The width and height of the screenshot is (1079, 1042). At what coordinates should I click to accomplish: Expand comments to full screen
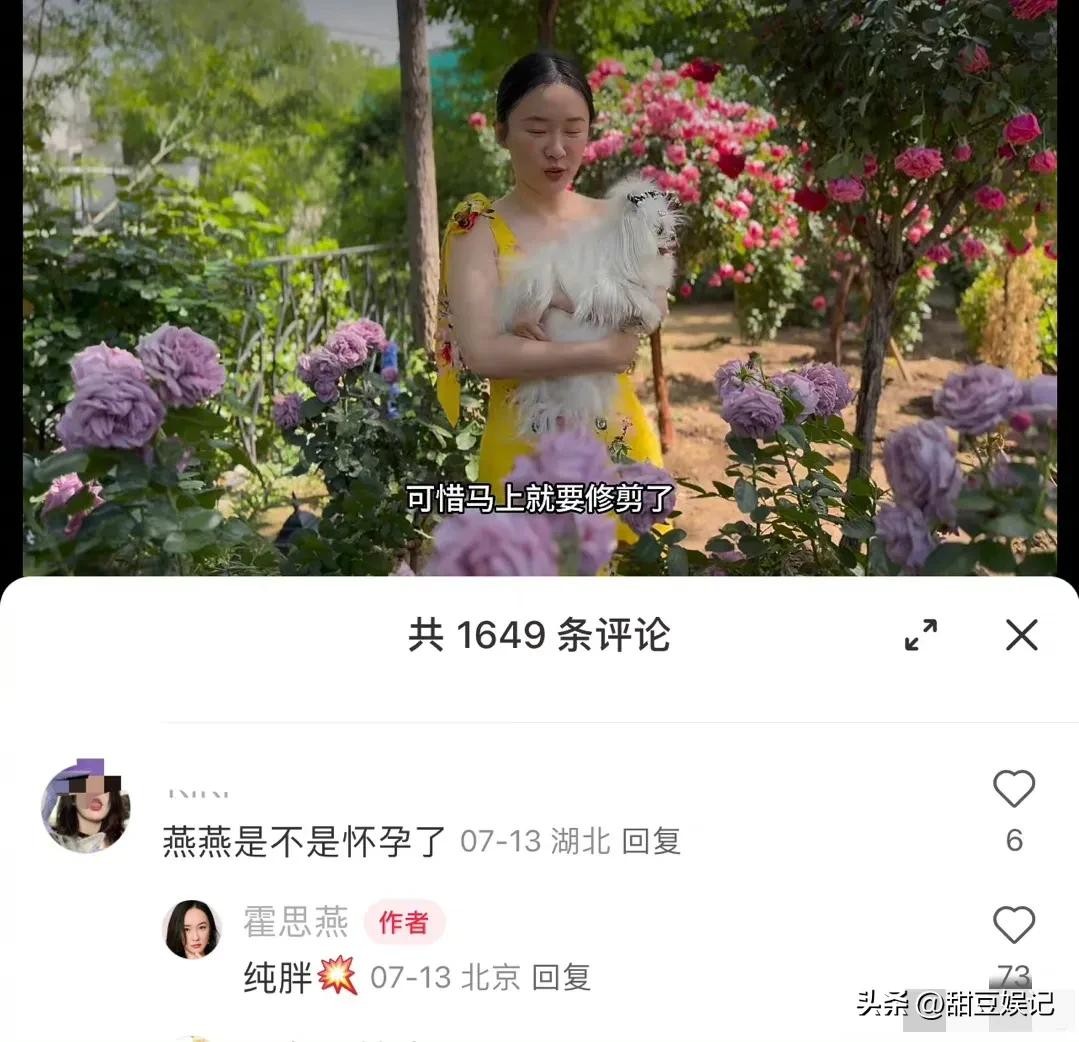(921, 635)
